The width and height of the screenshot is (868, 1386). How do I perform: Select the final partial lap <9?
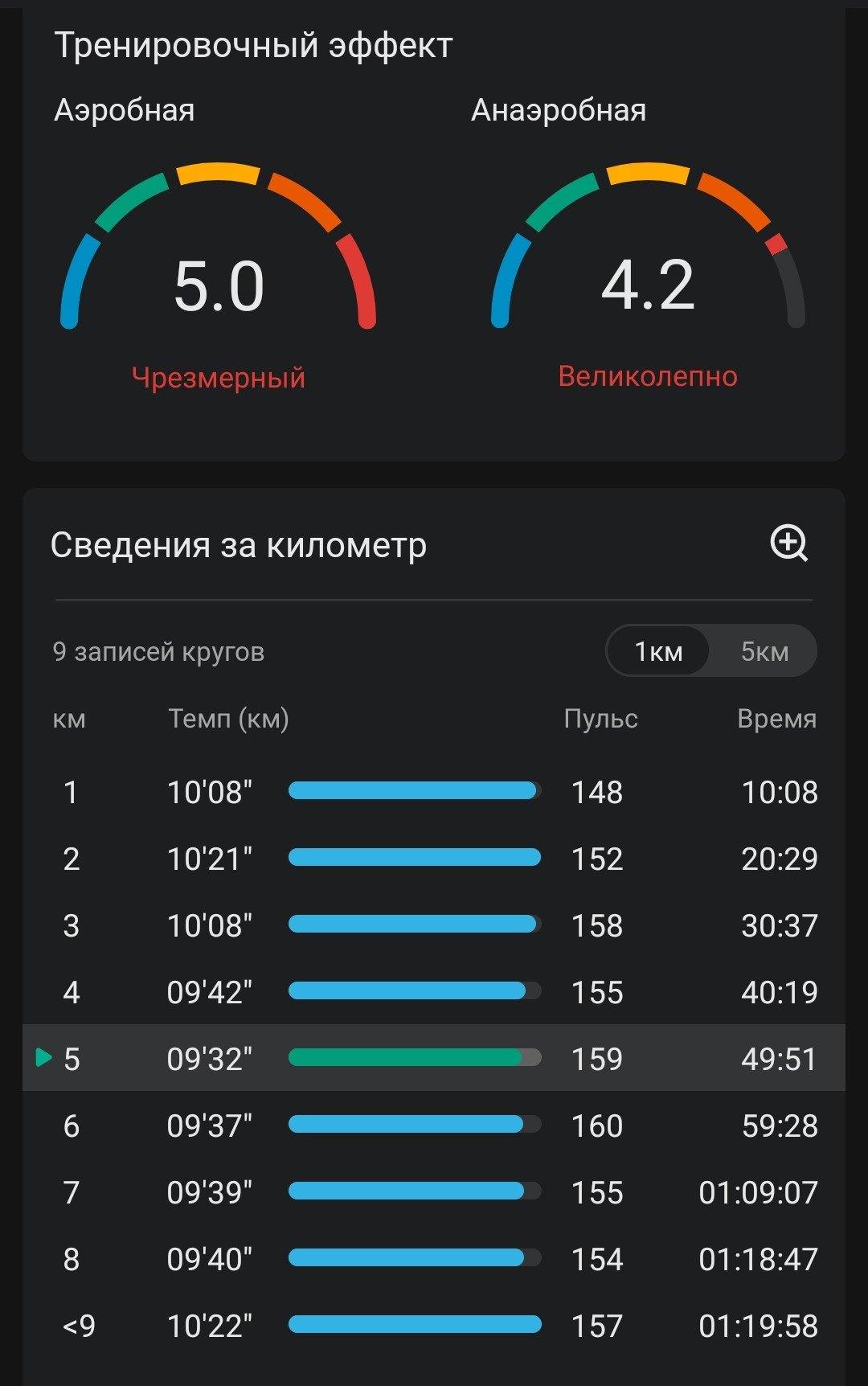click(434, 1325)
